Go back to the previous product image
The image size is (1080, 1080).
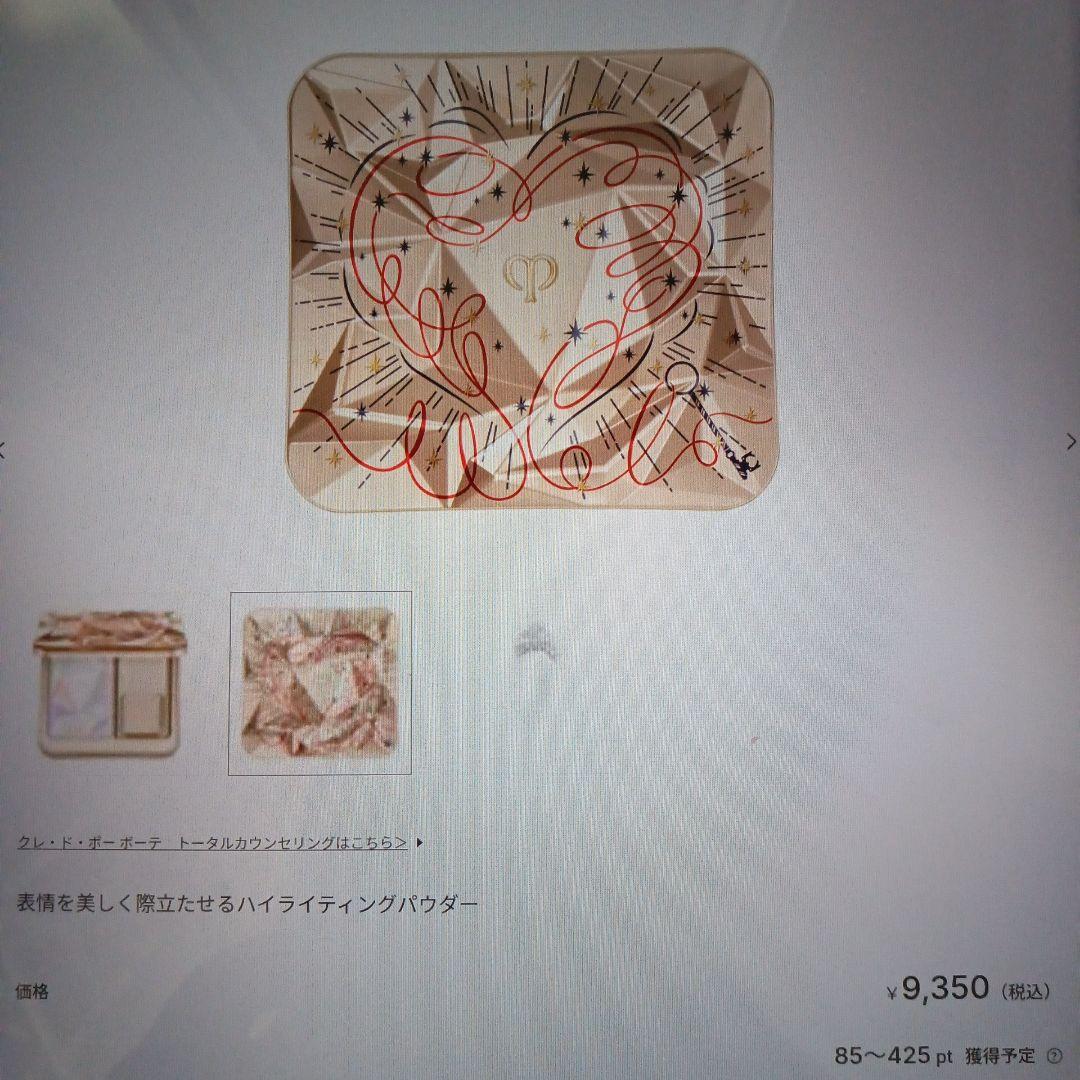4,449
